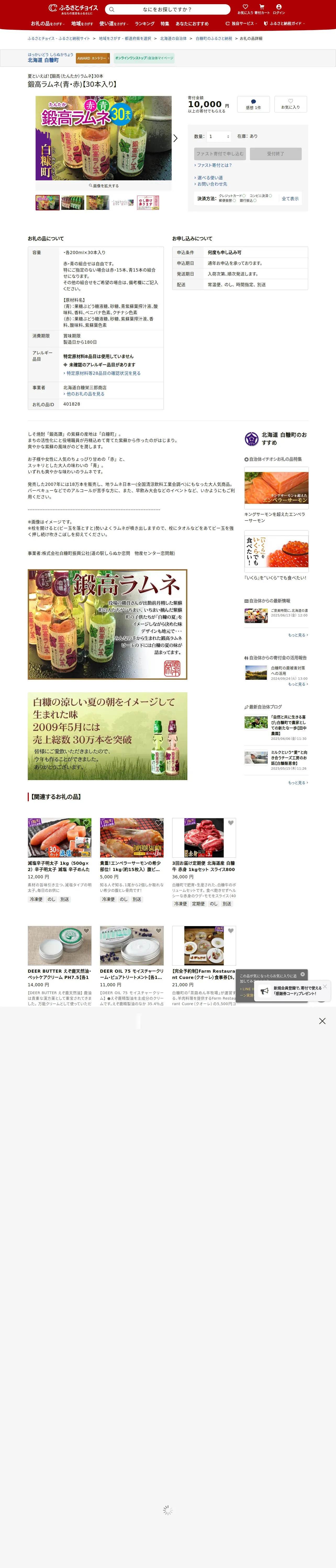Show all payment methods with 全て表示
The width and height of the screenshot is (336, 1568).
290,198
